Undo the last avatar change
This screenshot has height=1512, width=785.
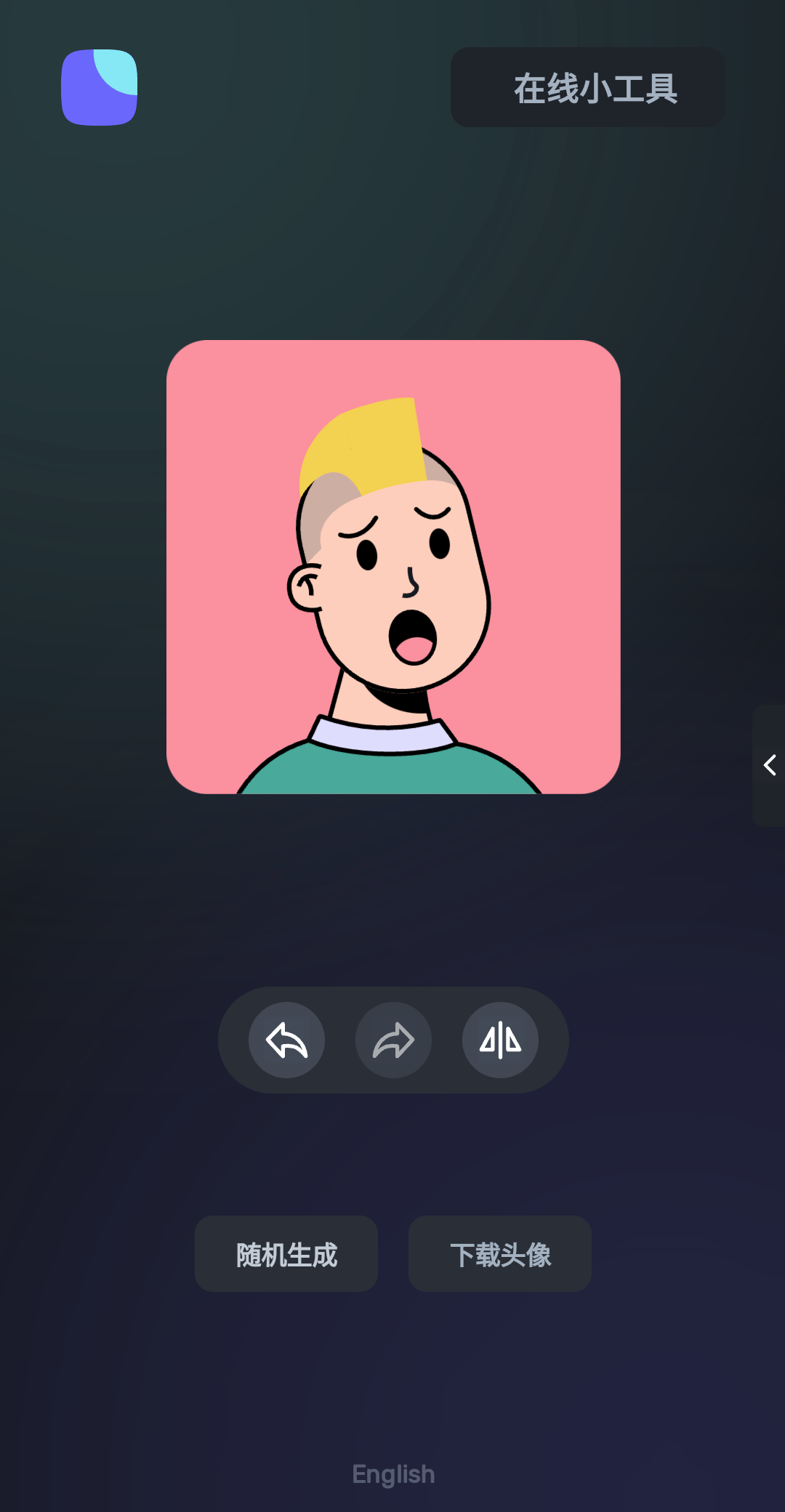click(286, 1040)
